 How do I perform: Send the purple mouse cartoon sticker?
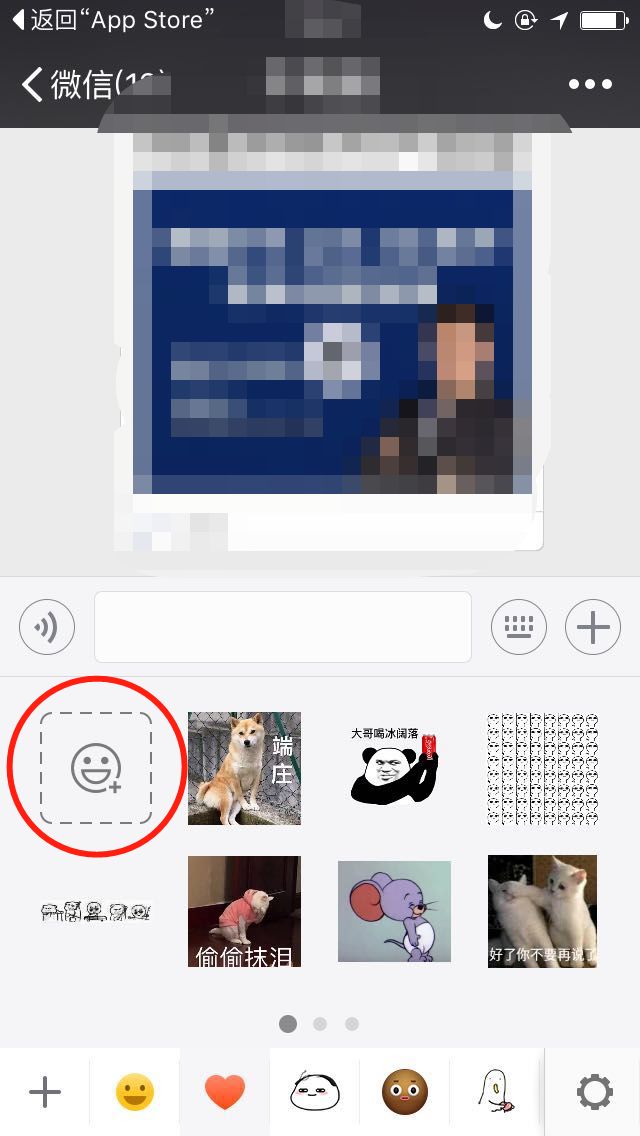point(394,911)
